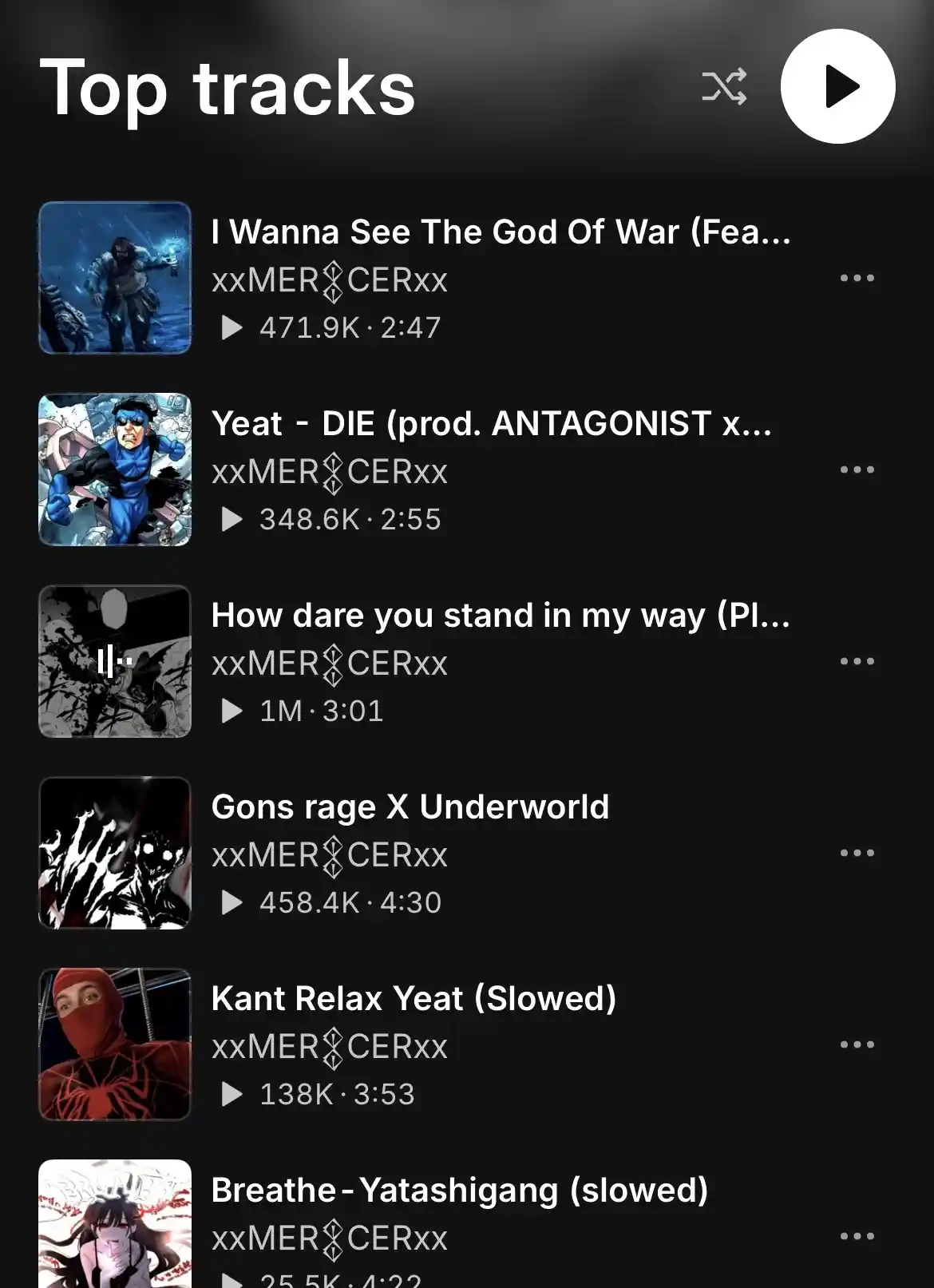
Task: Shuffle the Top tracks playlist
Action: pos(723,88)
